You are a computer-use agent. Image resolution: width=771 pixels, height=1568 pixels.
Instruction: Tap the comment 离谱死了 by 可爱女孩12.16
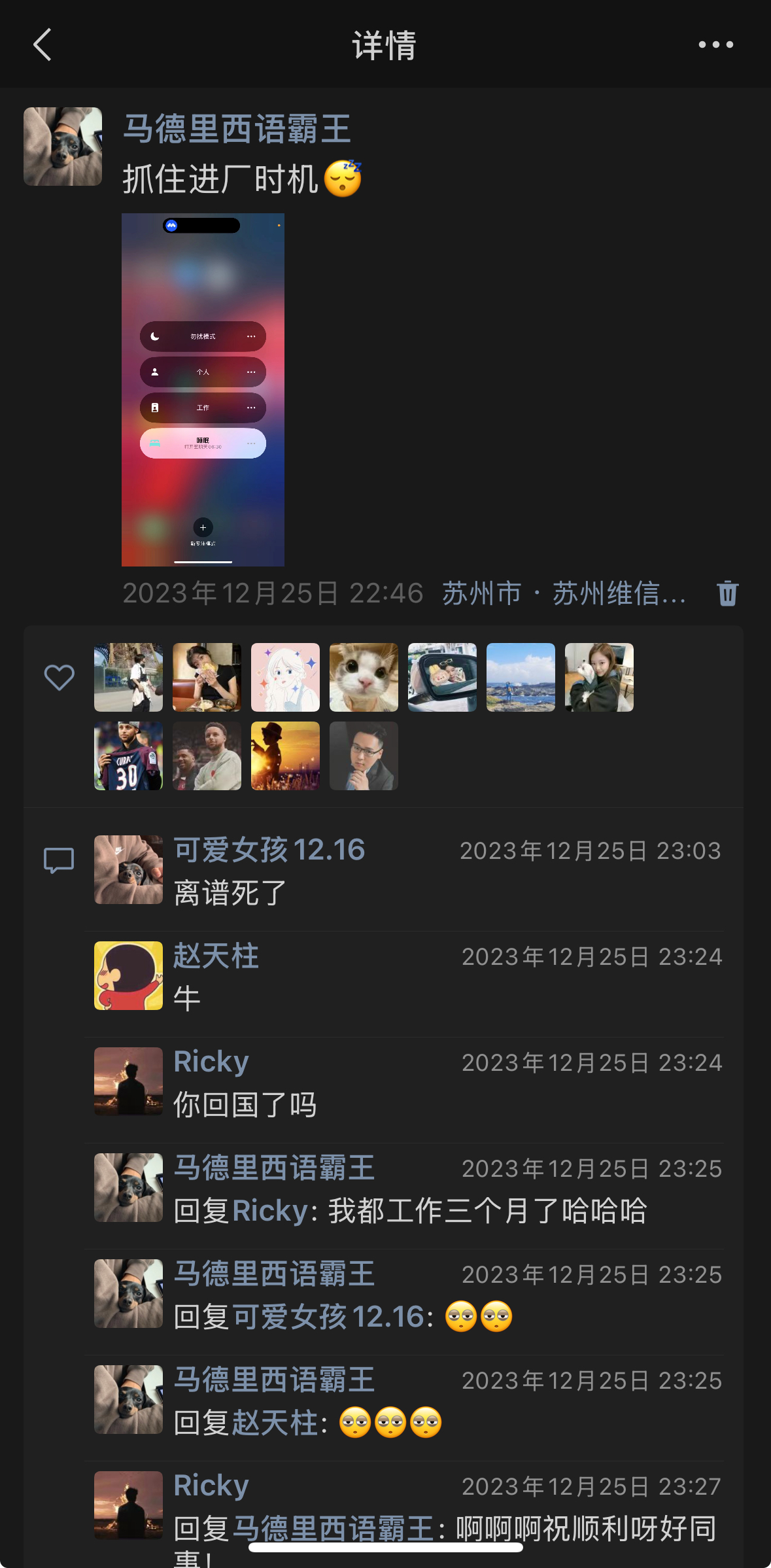click(230, 892)
